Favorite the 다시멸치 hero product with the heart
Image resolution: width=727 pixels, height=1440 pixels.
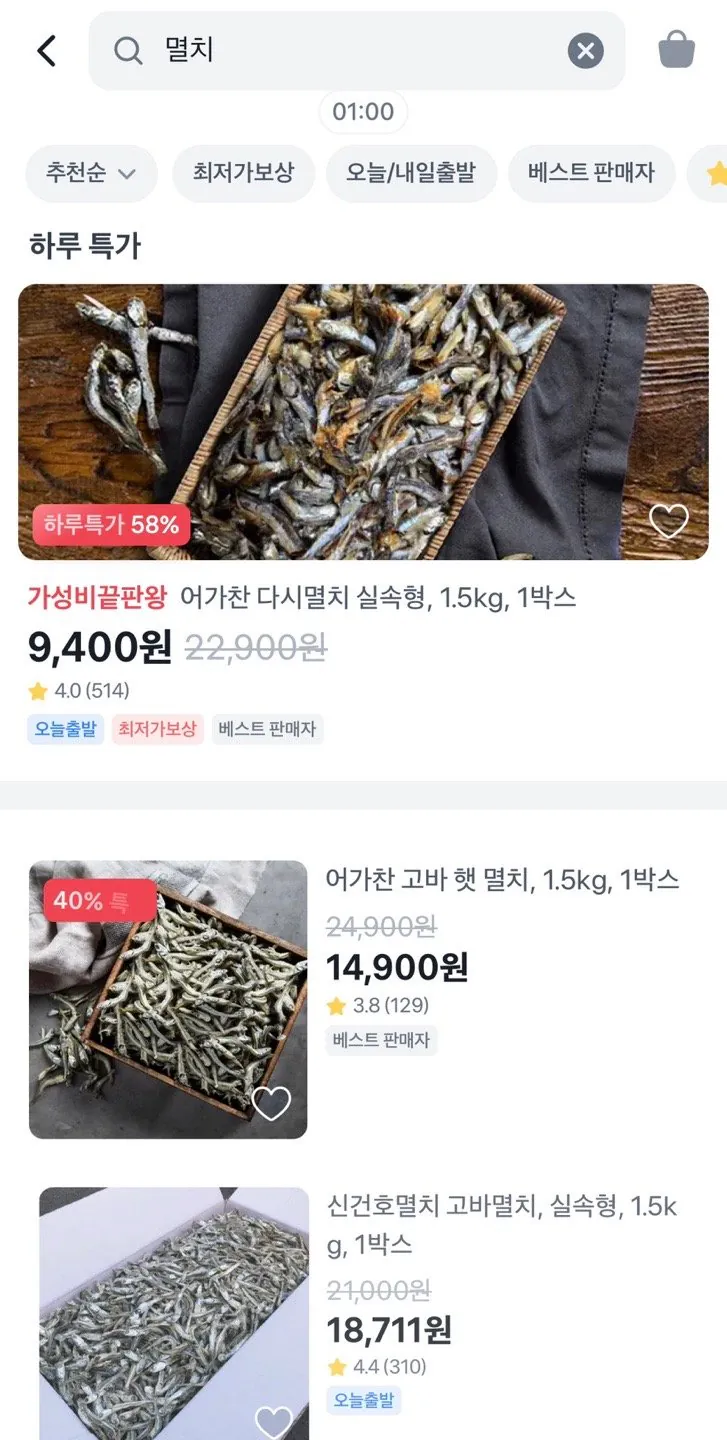(x=668, y=521)
